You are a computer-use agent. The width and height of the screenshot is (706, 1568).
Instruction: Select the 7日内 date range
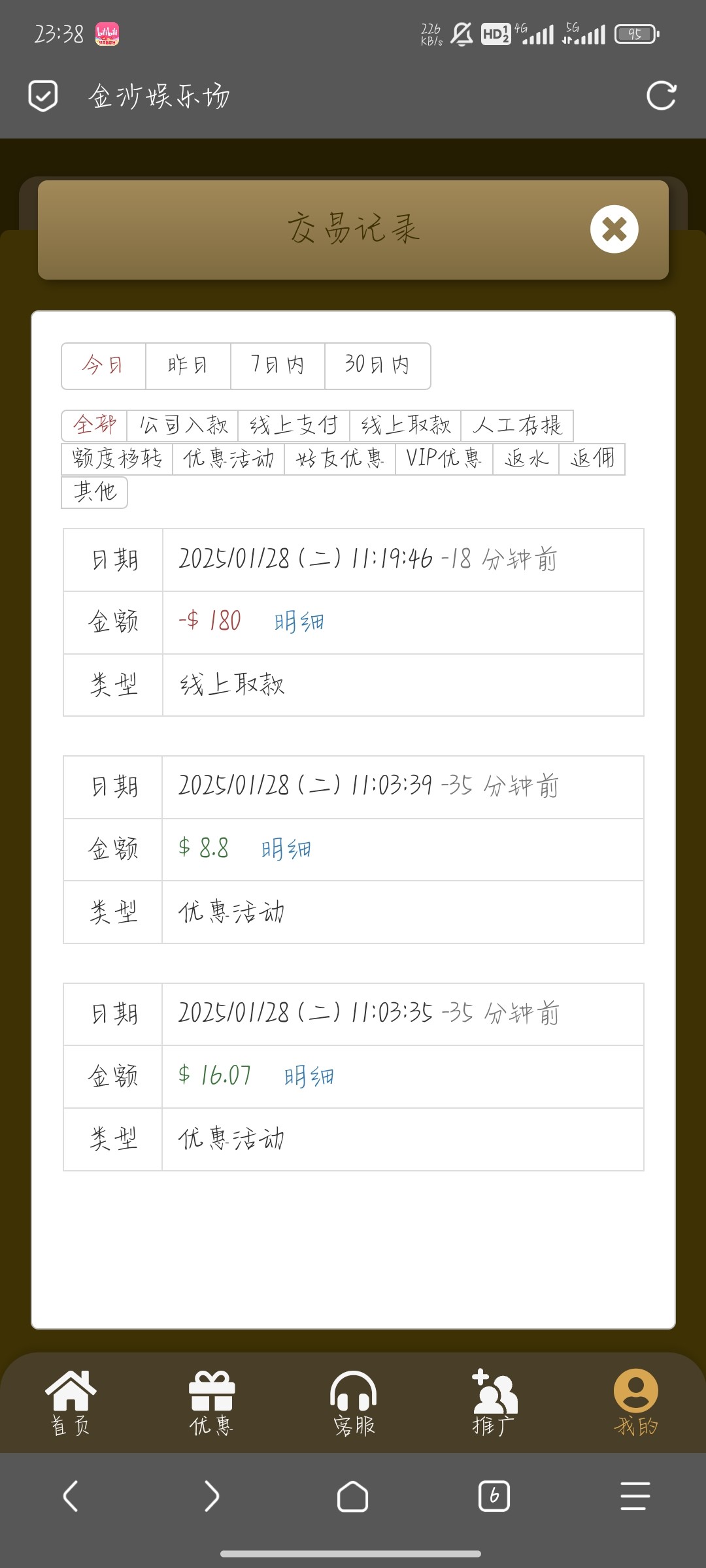coord(278,365)
